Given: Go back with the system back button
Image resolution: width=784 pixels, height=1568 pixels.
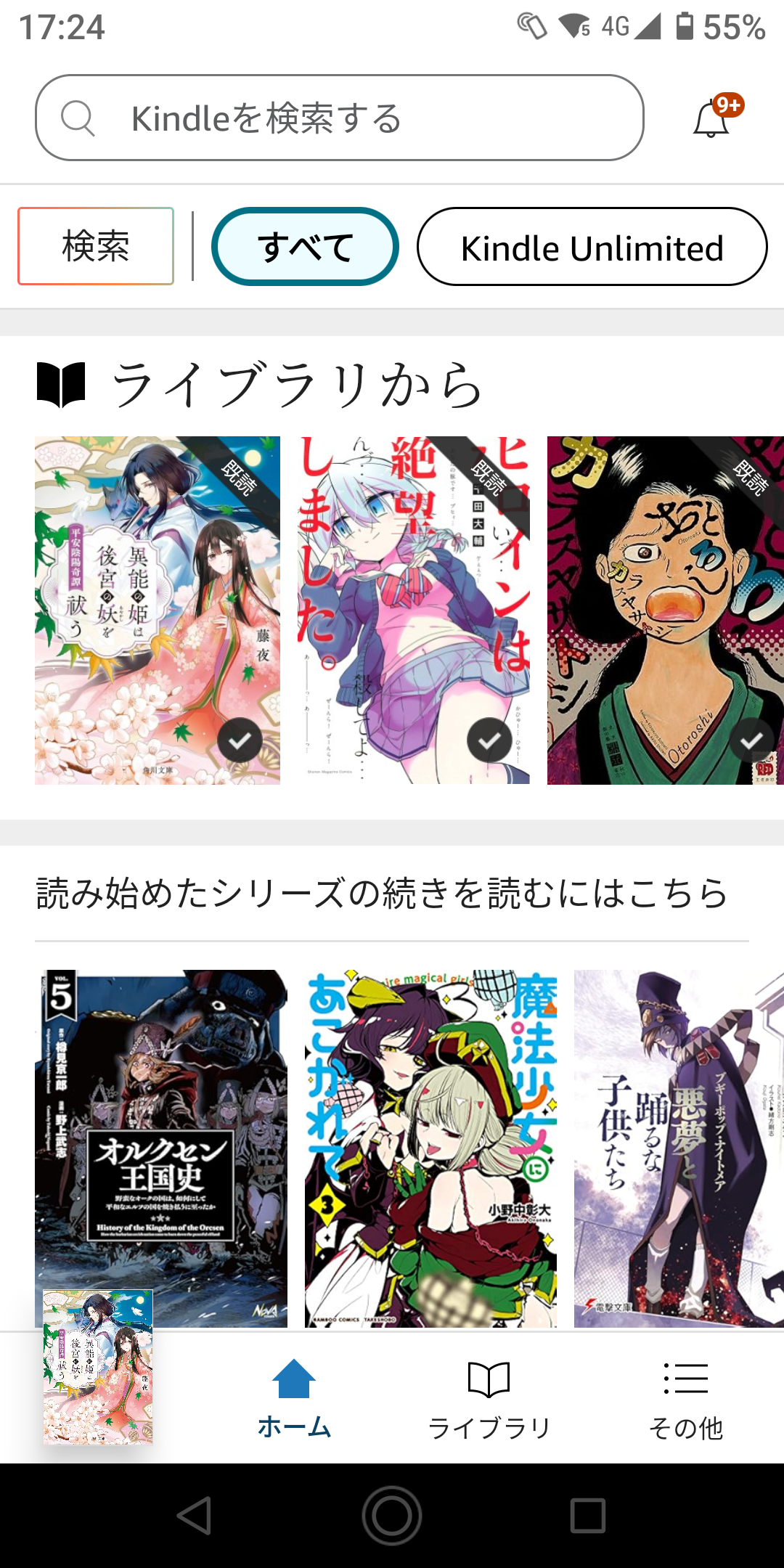Looking at the screenshot, I should (195, 1516).
